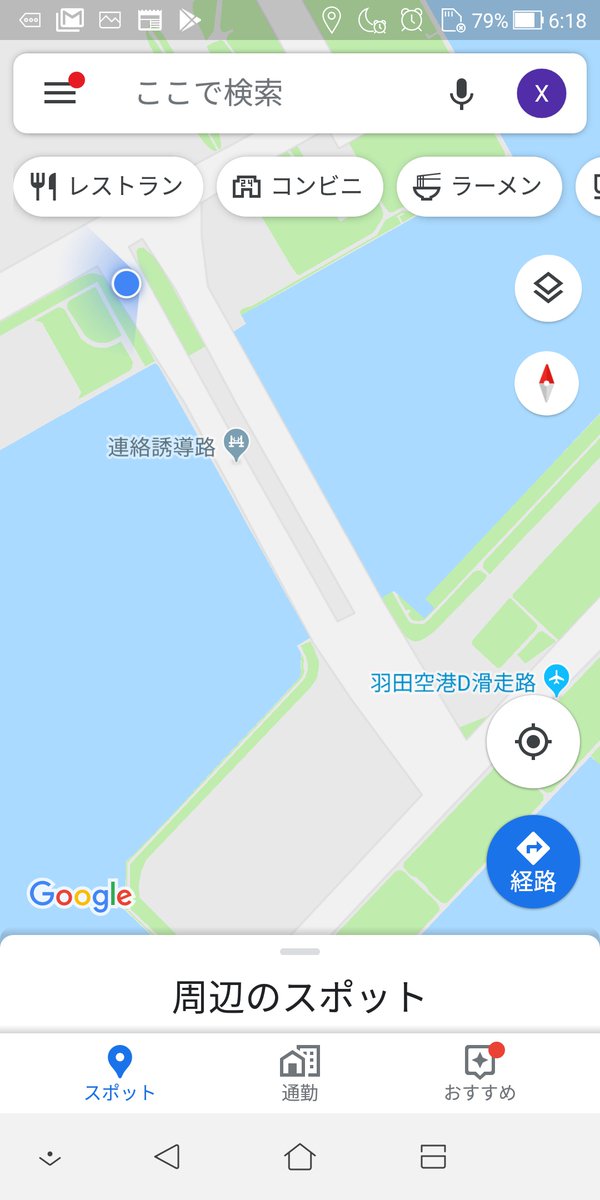Screen dimensions: 600x1200
Task: Open the hamburger menu
Action: 60,93
